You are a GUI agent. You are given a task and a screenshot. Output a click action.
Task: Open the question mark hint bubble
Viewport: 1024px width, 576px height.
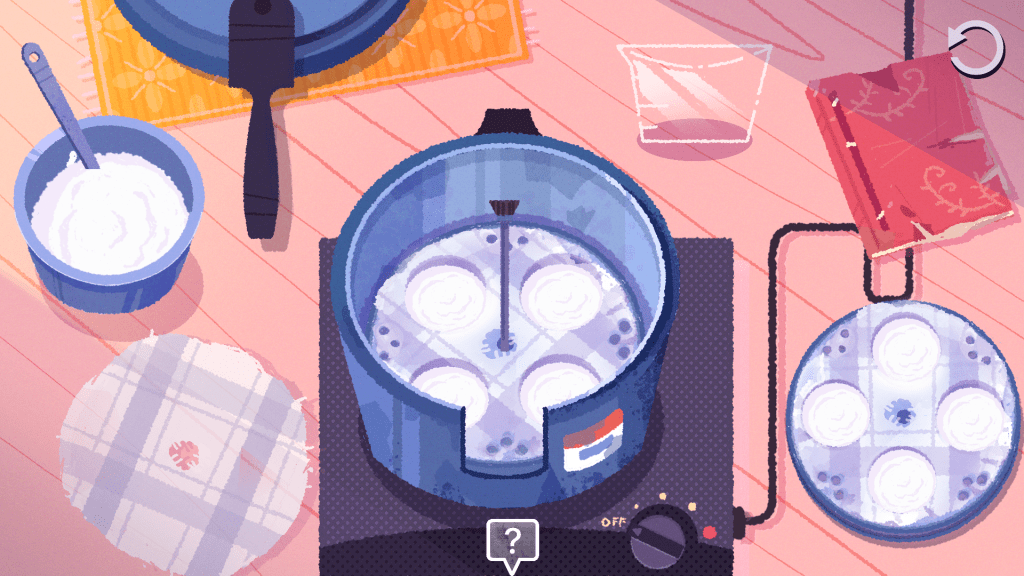pyautogui.click(x=512, y=542)
